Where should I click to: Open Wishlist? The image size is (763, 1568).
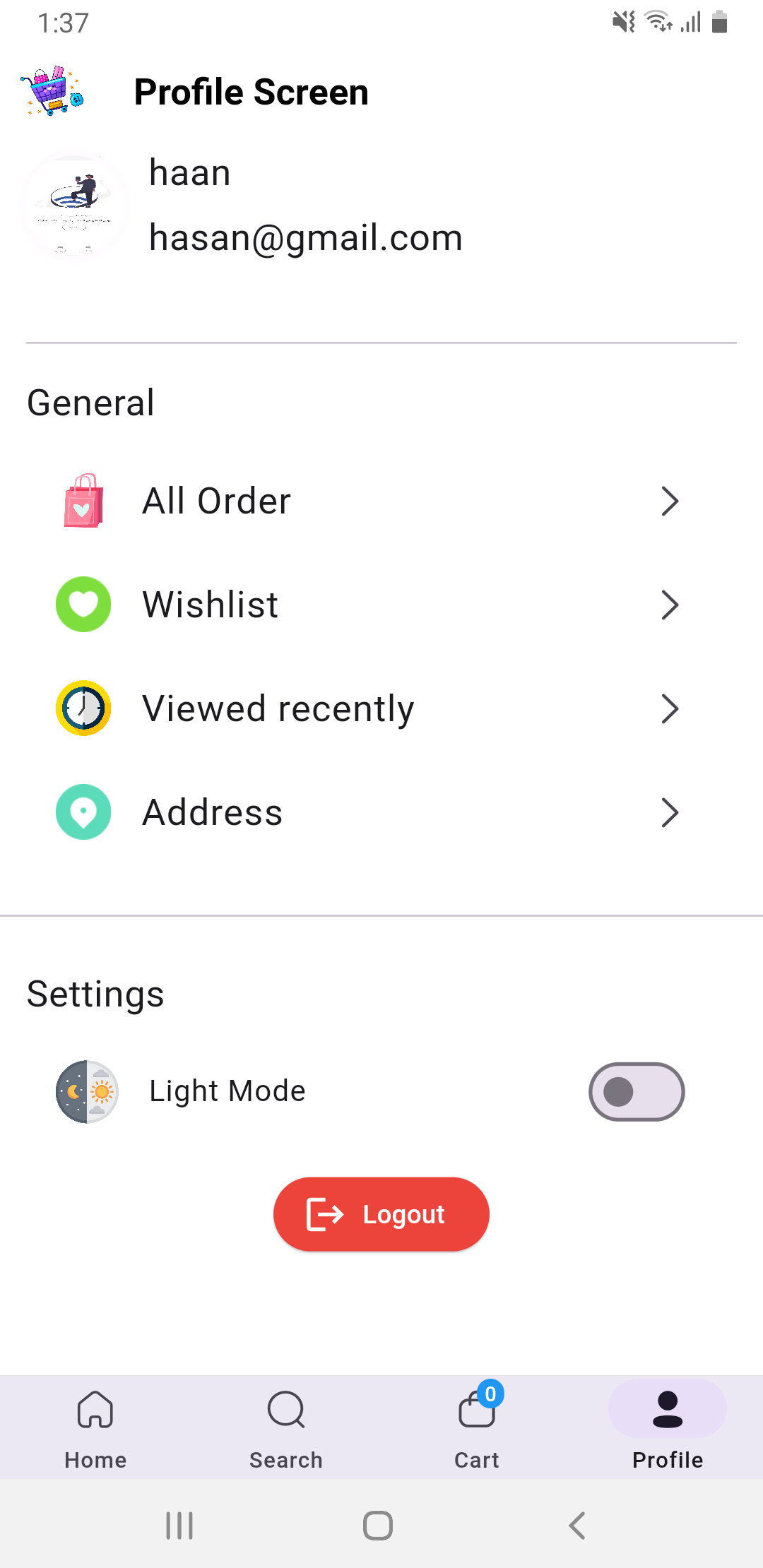coord(381,605)
